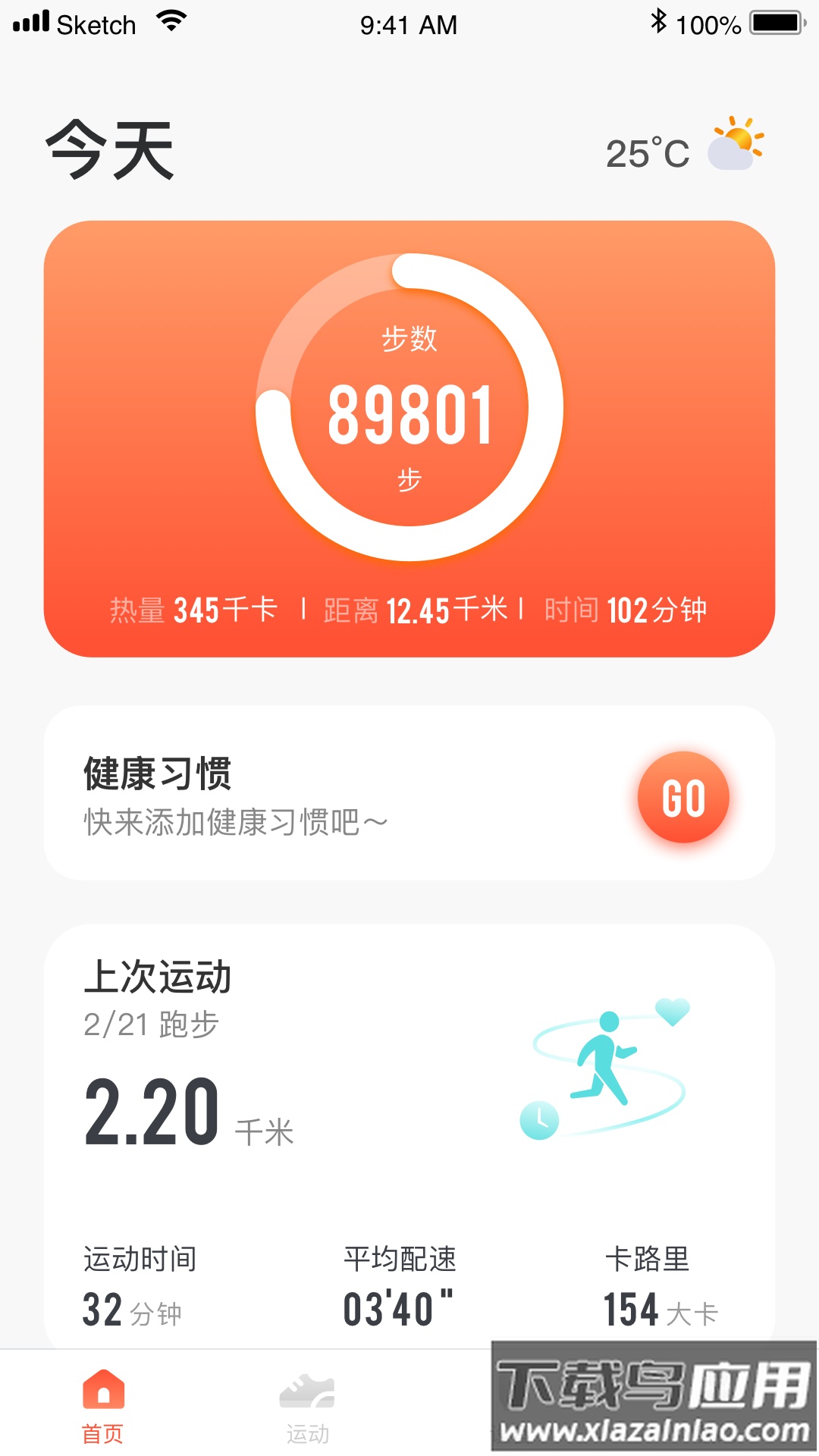Open the 健康习惯 habits card
The height and width of the screenshot is (1456, 819).
click(409, 792)
